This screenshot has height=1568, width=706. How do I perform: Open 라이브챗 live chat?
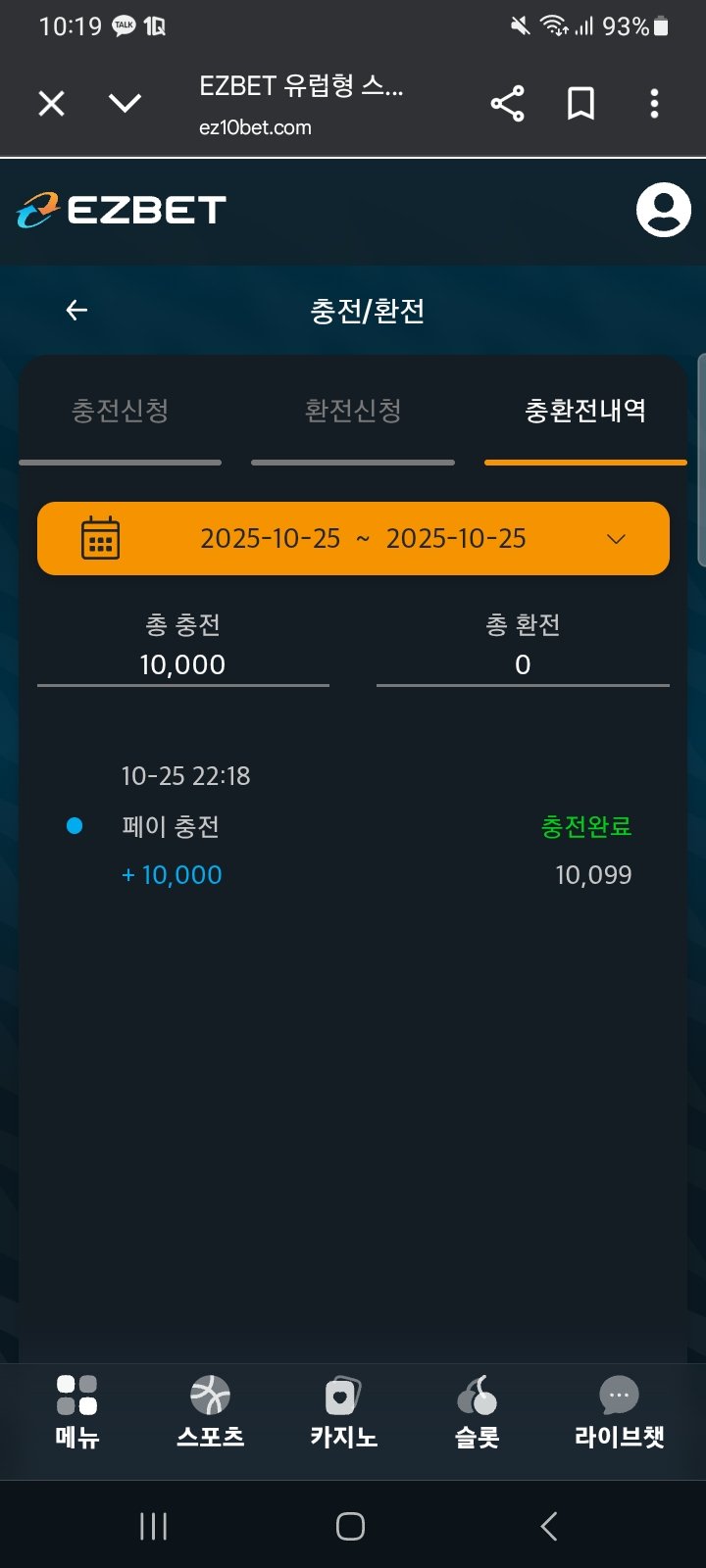pyautogui.click(x=619, y=1412)
